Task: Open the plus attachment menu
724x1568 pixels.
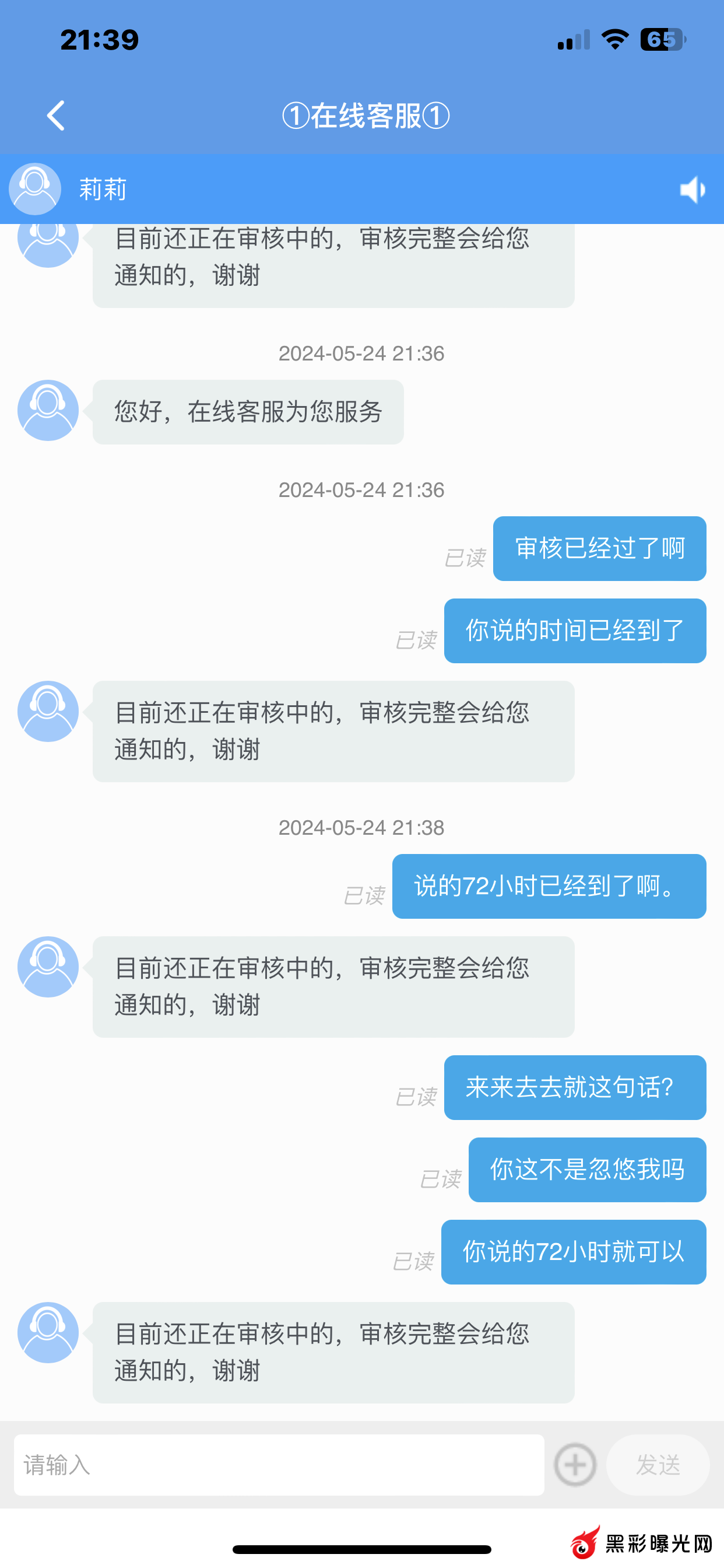Action: pos(575,1465)
